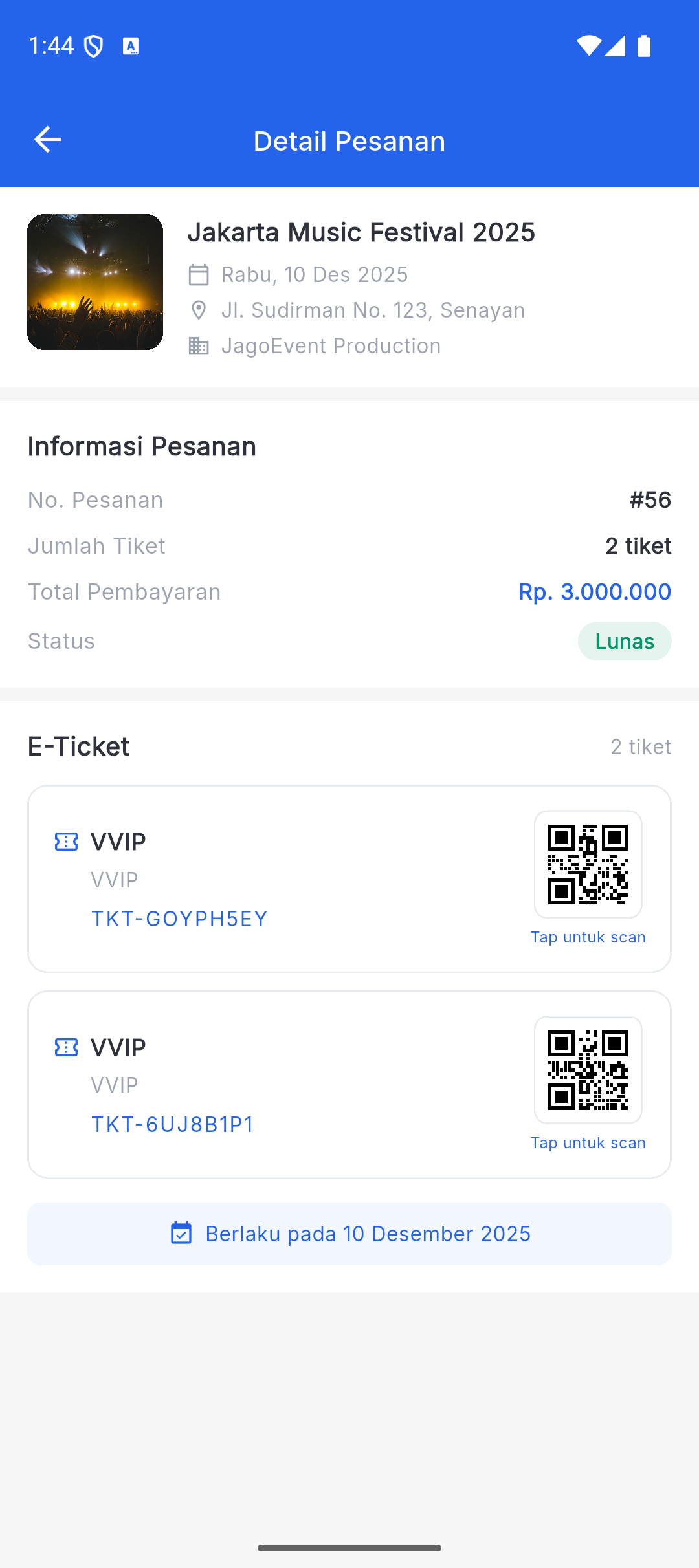Tap the Jakarta Music Festival event thumbnail
699x1568 pixels.
(x=94, y=281)
